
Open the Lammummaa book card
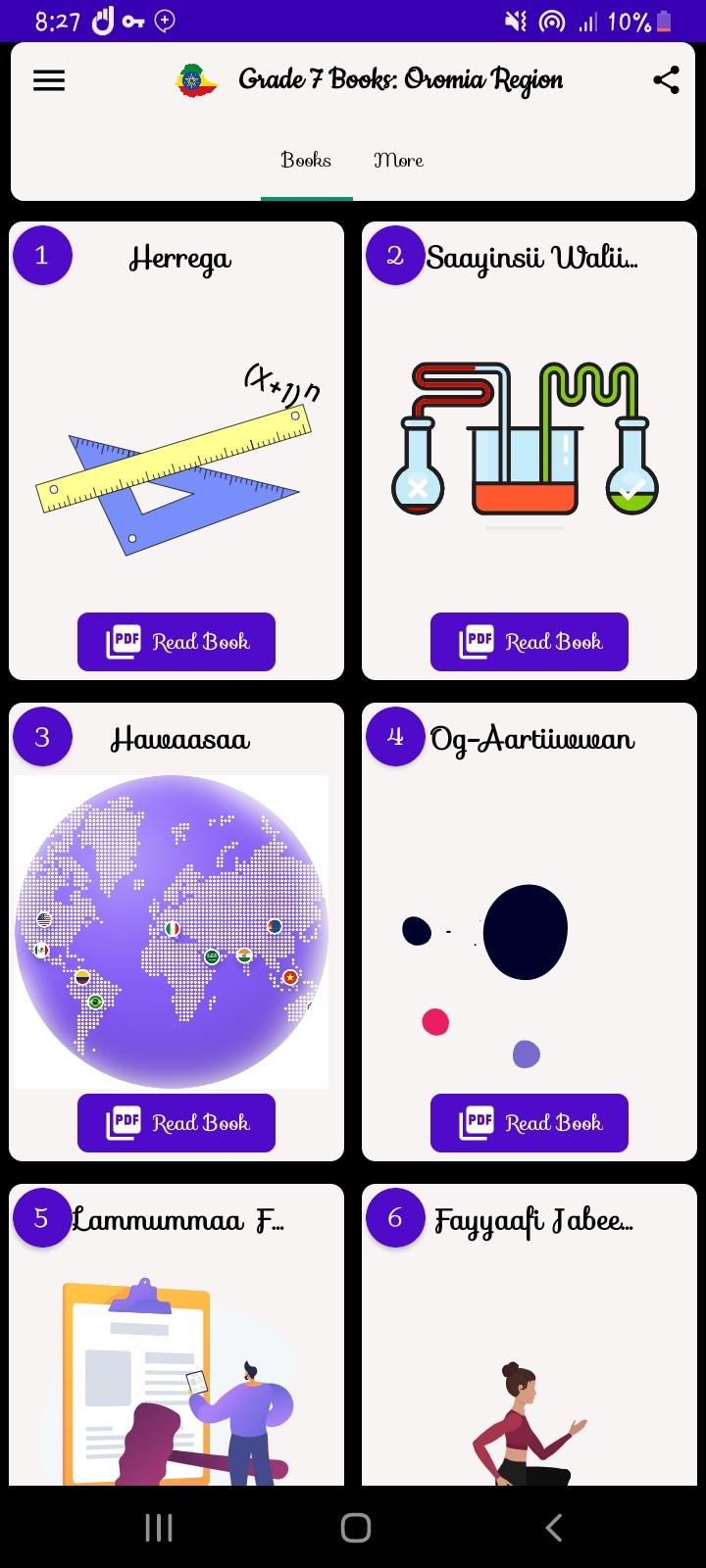point(176,1335)
